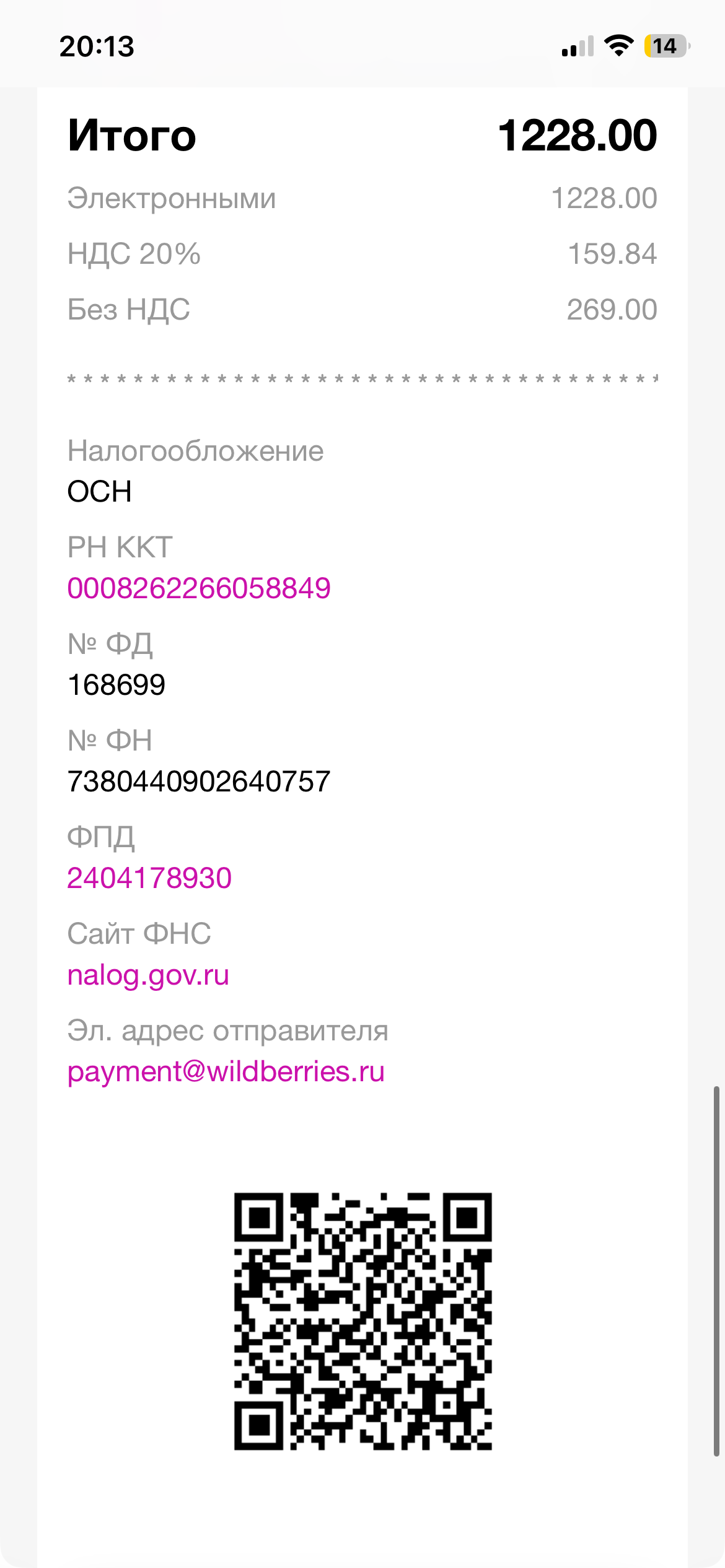The height and width of the screenshot is (1568, 725).
Task: Tap the ФПД link 2404178930
Action: click(149, 878)
